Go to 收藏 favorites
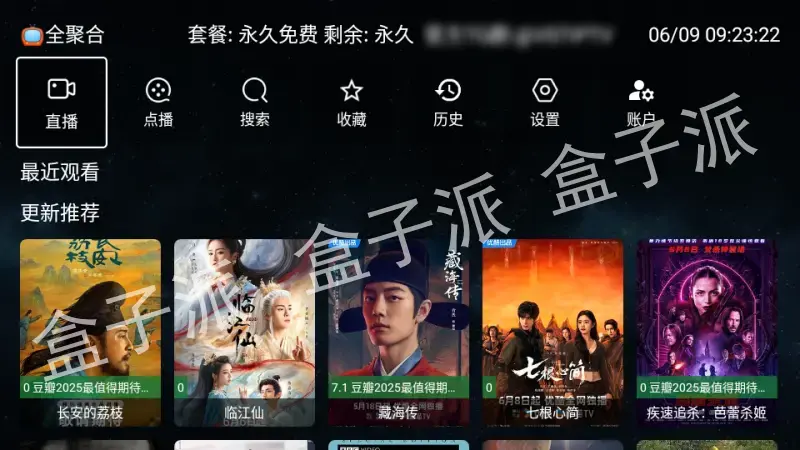The height and width of the screenshot is (450, 800). coord(351,103)
